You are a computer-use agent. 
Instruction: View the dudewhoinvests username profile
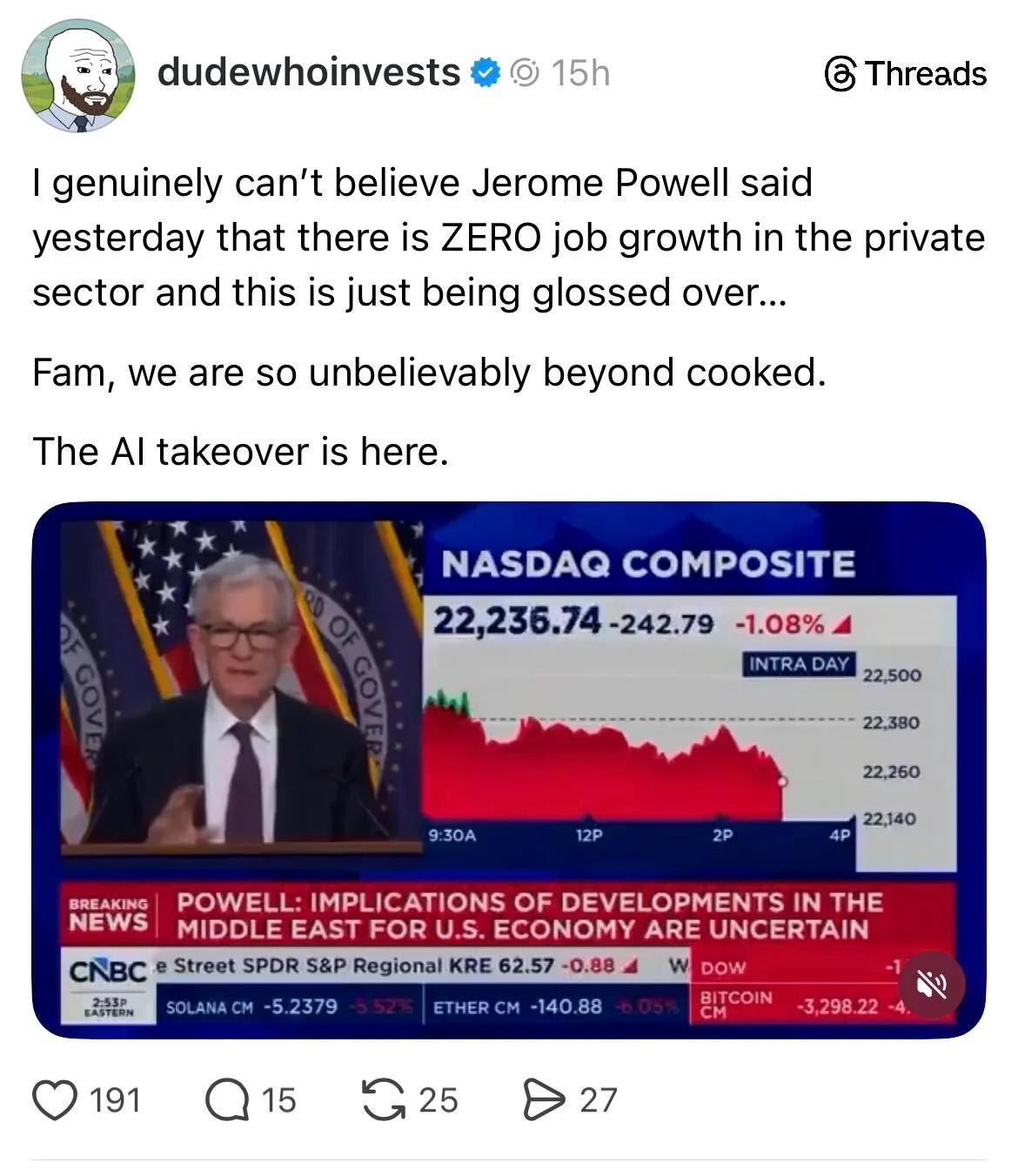[308, 72]
